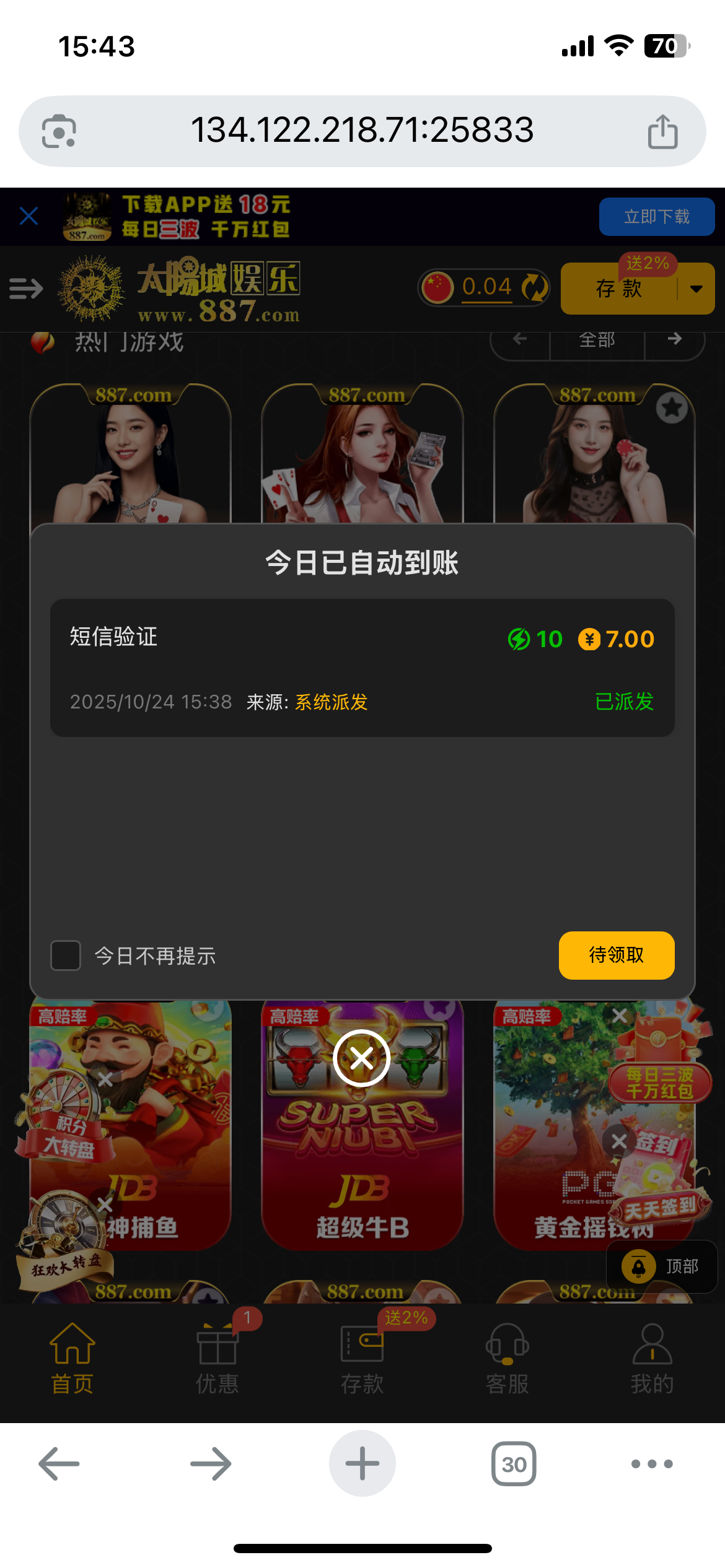
Task: Tap the left arrow in the category selector
Action: 519,339
